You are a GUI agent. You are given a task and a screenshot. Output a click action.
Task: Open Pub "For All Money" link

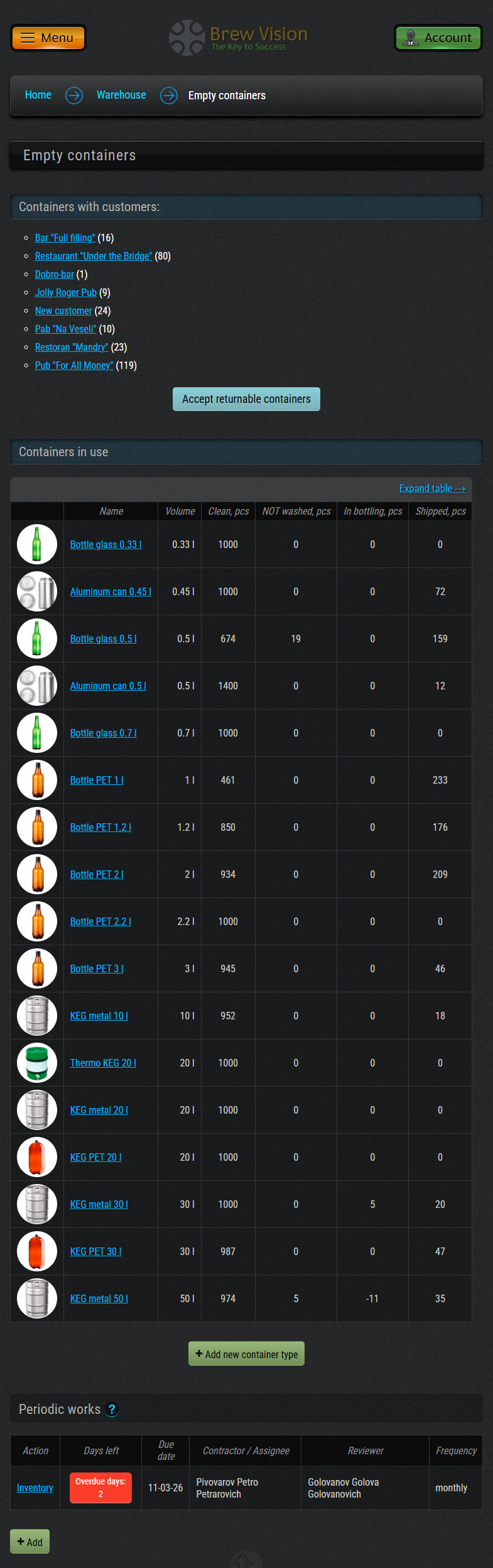pyautogui.click(x=73, y=365)
